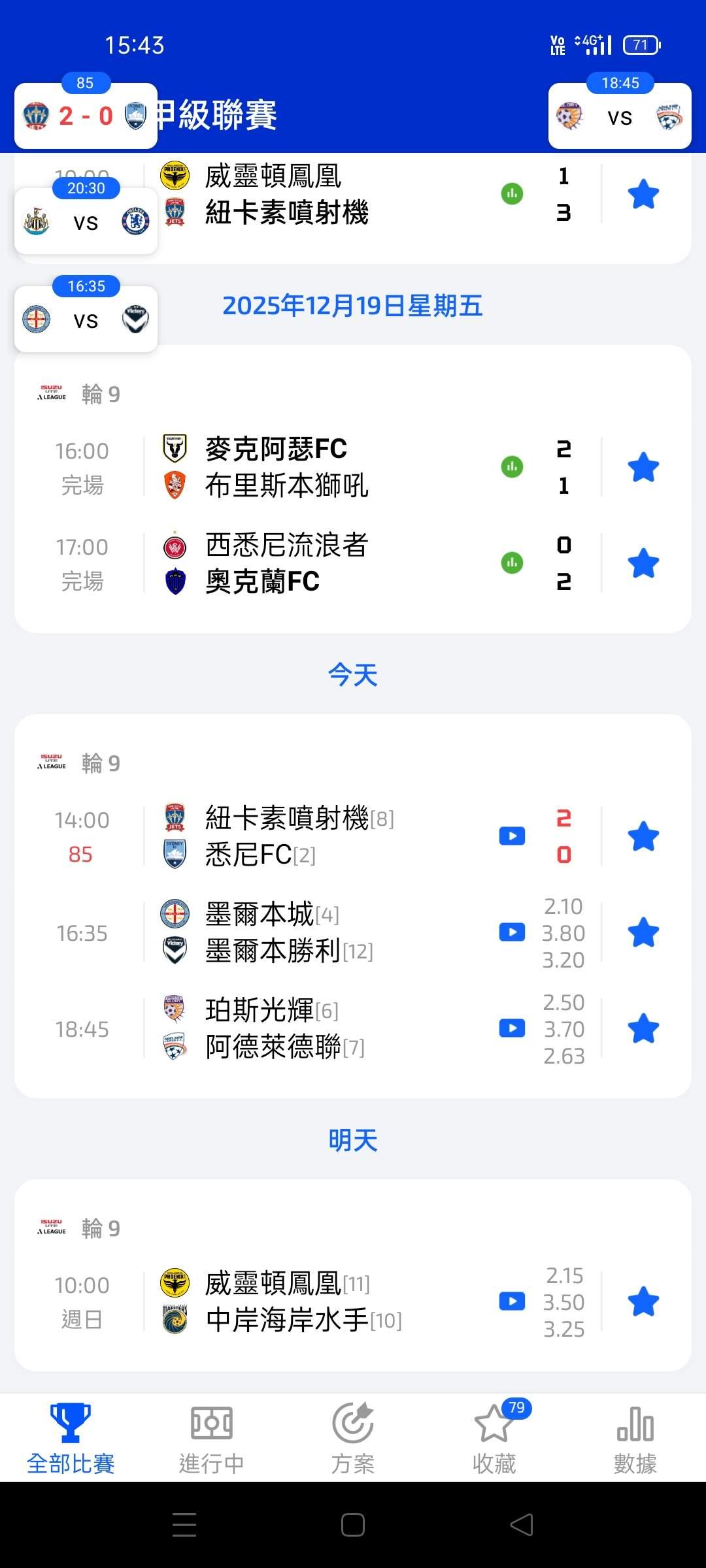This screenshot has width=706, height=1568.
Task: Switch to the 進行中 tab
Action: coord(211,1438)
